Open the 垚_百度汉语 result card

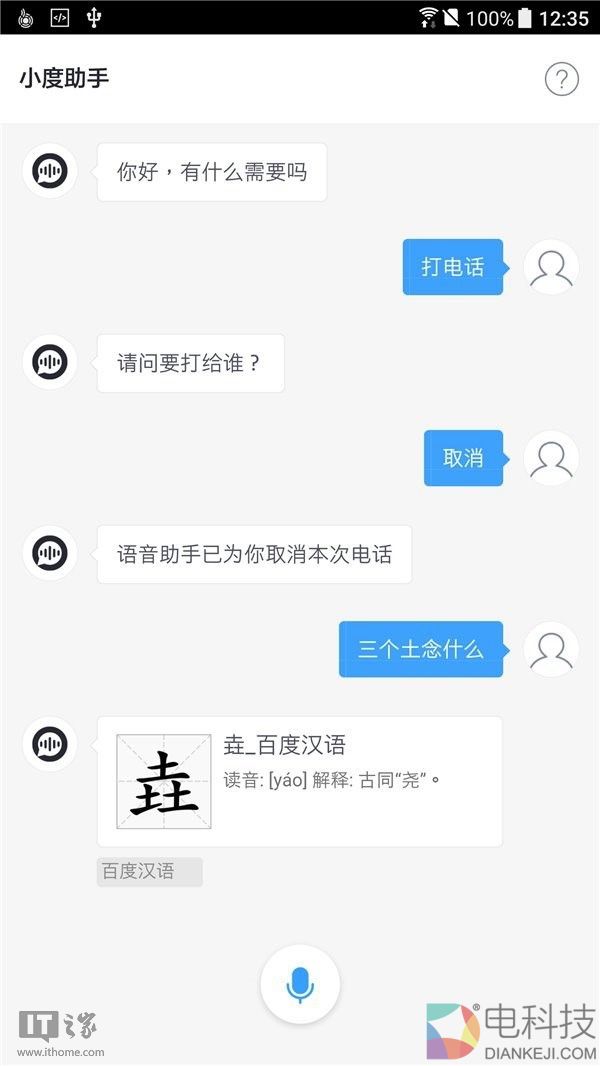pos(299,781)
